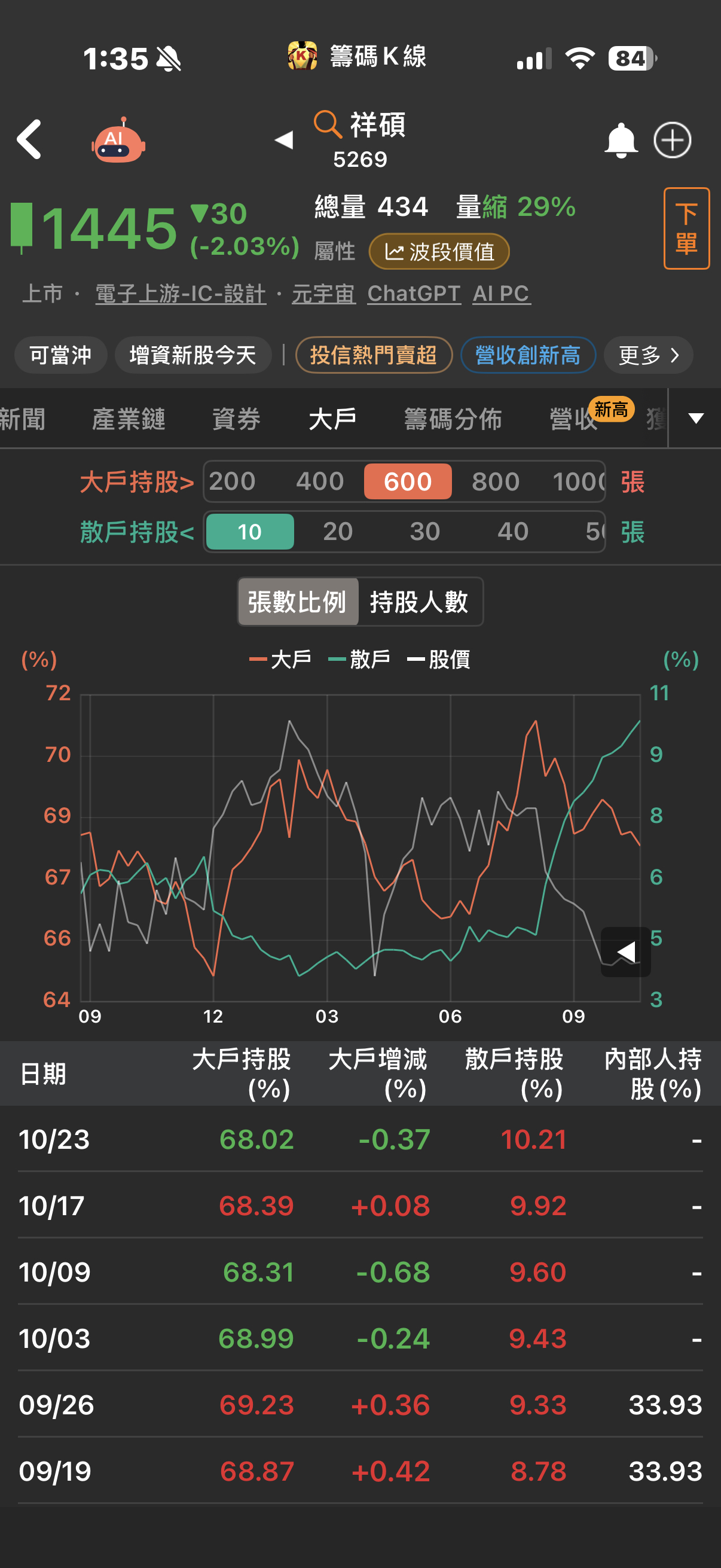This screenshot has height=1568, width=721.
Task: Open the 營收創新高 tag
Action: (x=527, y=355)
